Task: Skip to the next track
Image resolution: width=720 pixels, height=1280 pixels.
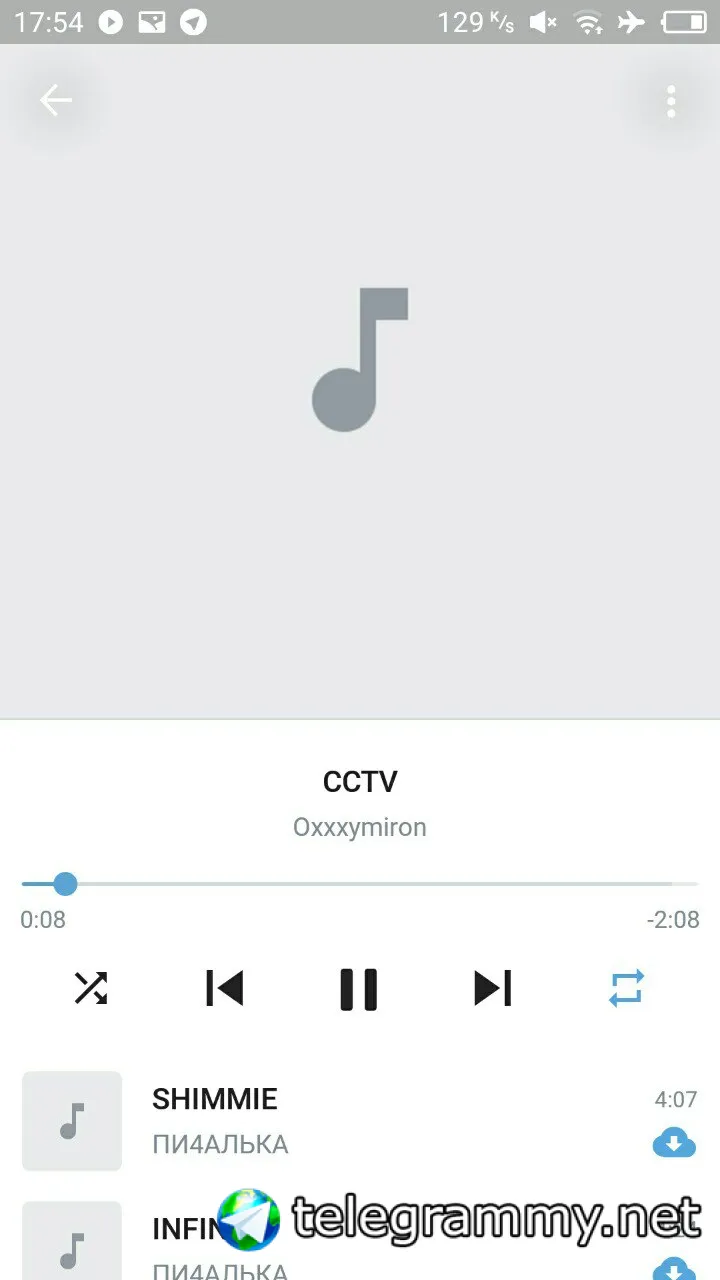Action: coord(493,988)
